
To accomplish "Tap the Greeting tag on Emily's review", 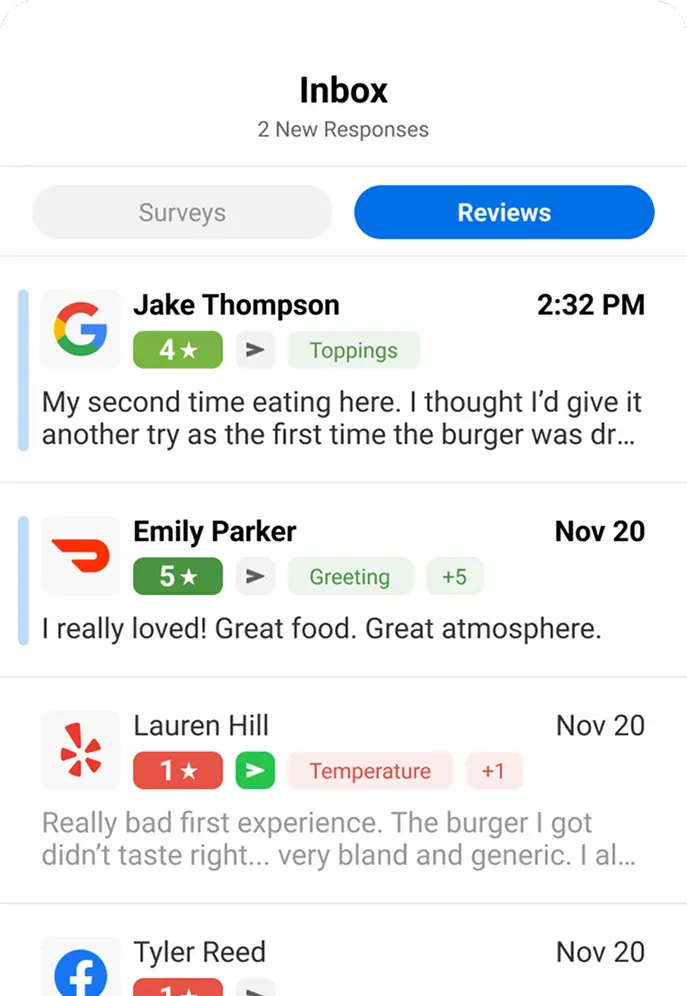I will [349, 577].
